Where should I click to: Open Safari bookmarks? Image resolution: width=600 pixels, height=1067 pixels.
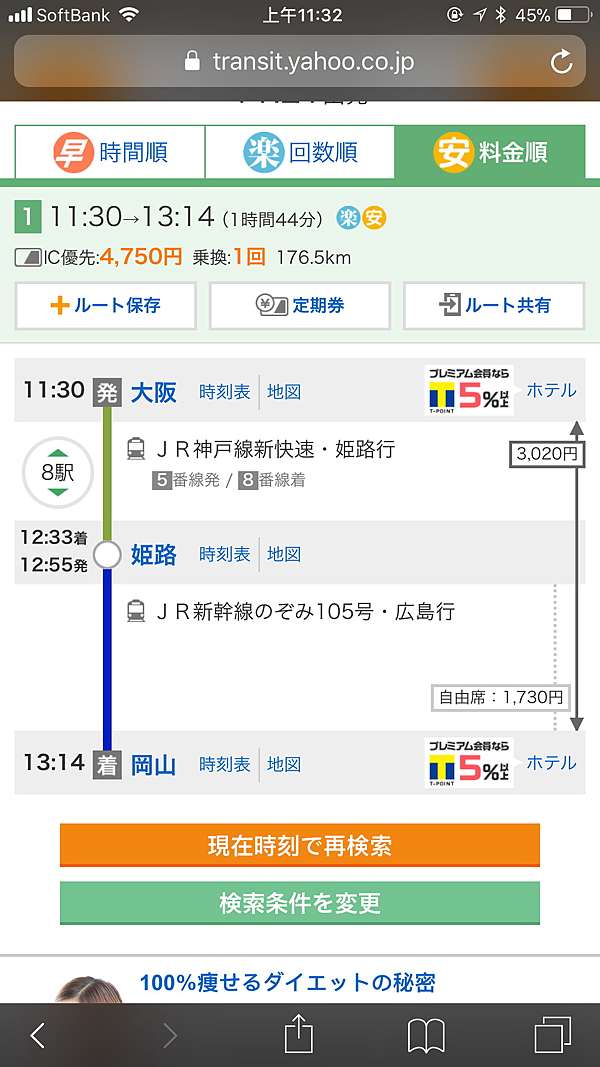point(427,1035)
